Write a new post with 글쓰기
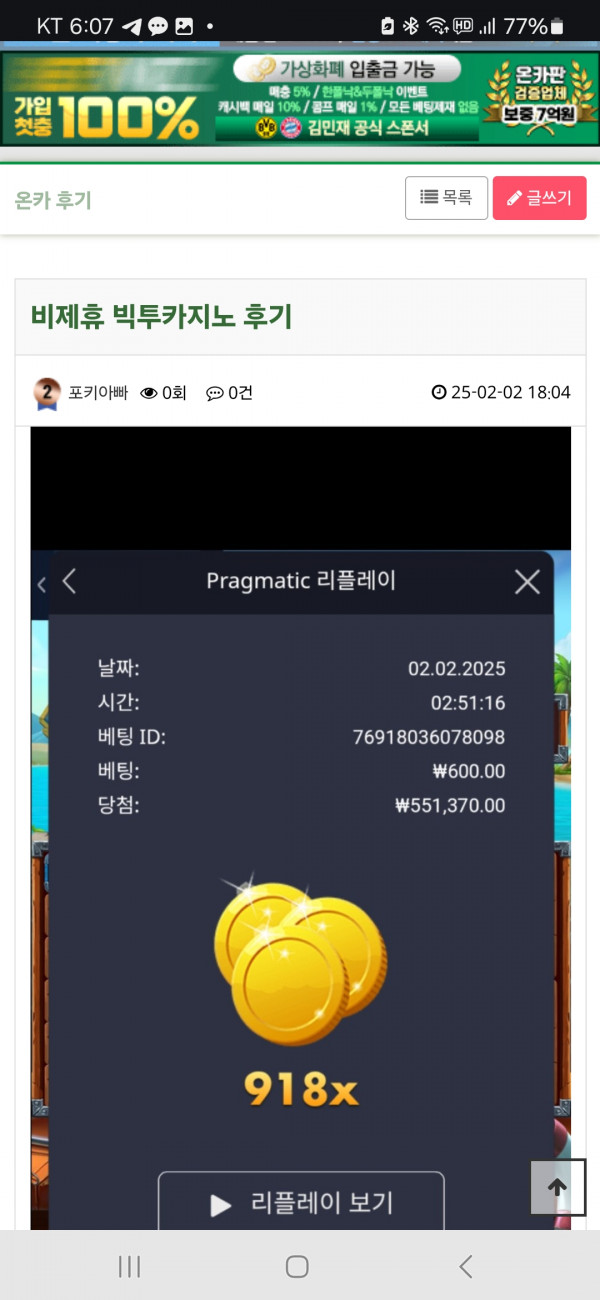Image resolution: width=600 pixels, height=1300 pixels. 539,198
